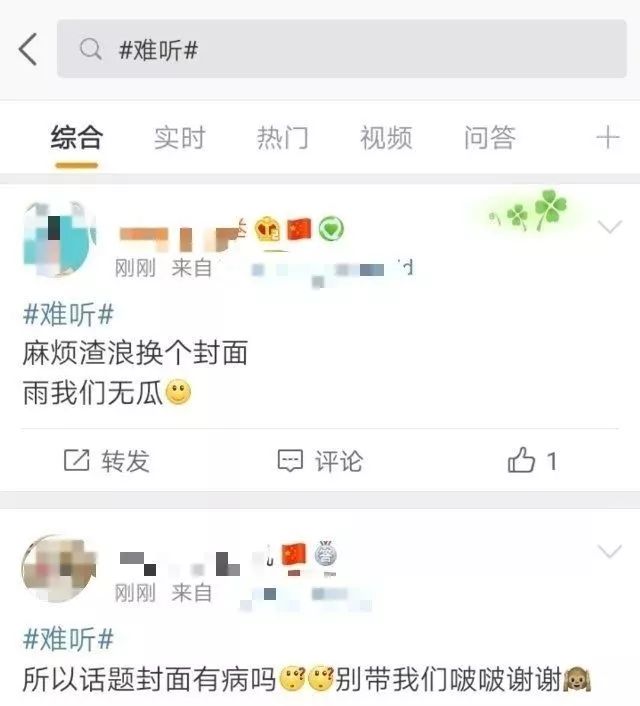
Task: Open the 问答 tab
Action: [489, 137]
